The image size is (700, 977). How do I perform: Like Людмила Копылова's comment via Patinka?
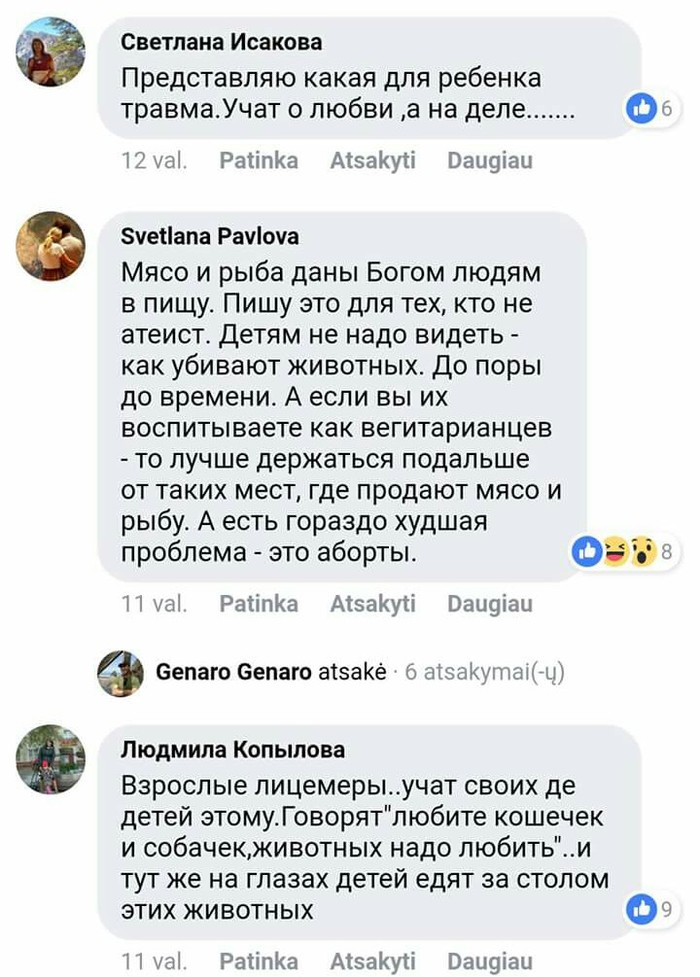click(258, 961)
